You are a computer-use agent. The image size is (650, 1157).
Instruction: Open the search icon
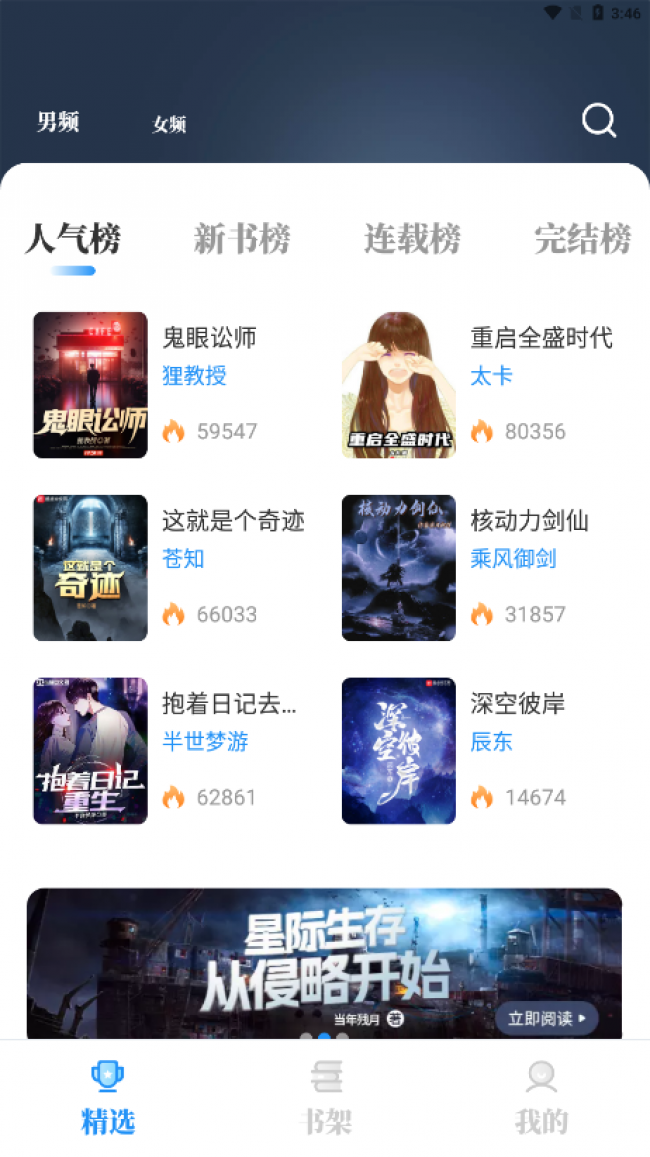pos(598,120)
